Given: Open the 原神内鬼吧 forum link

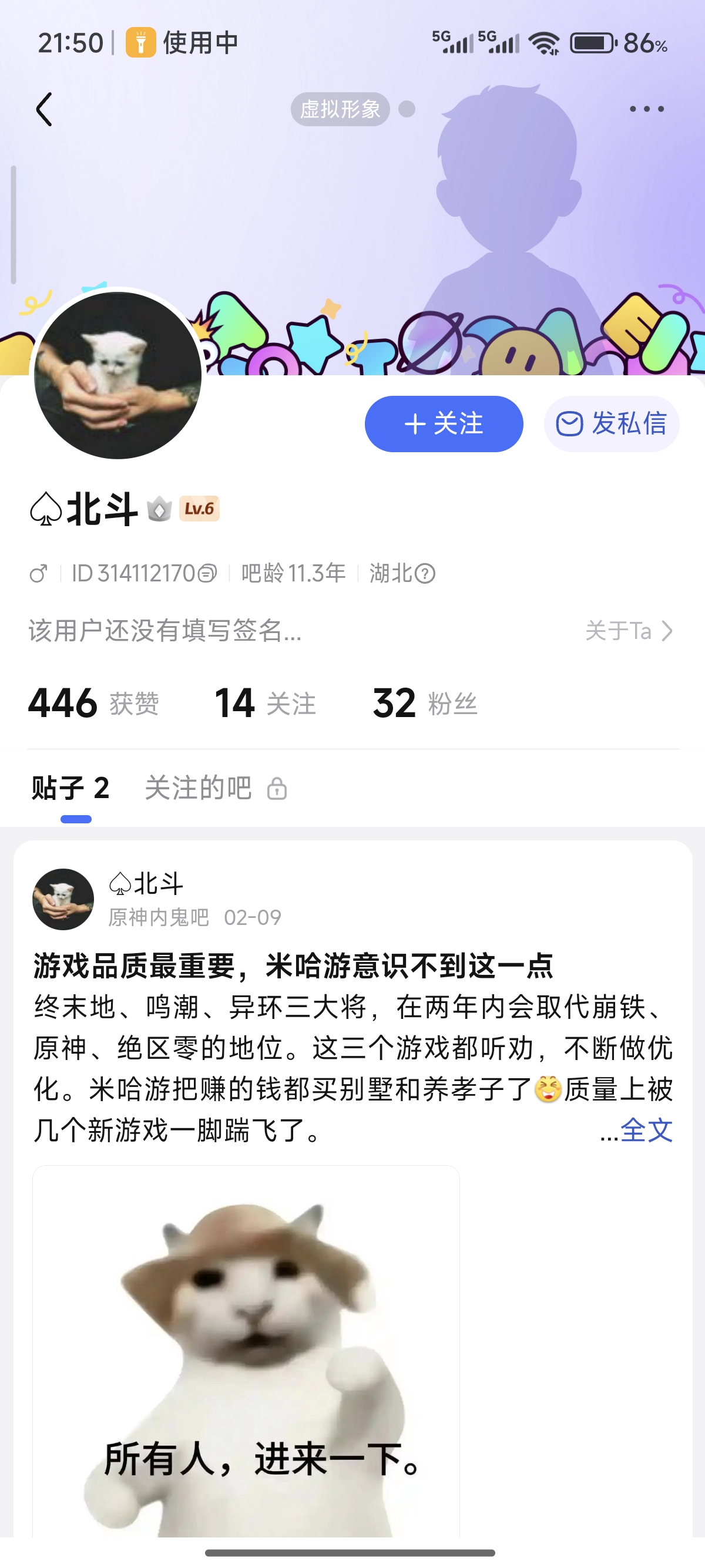Looking at the screenshot, I should [158, 917].
